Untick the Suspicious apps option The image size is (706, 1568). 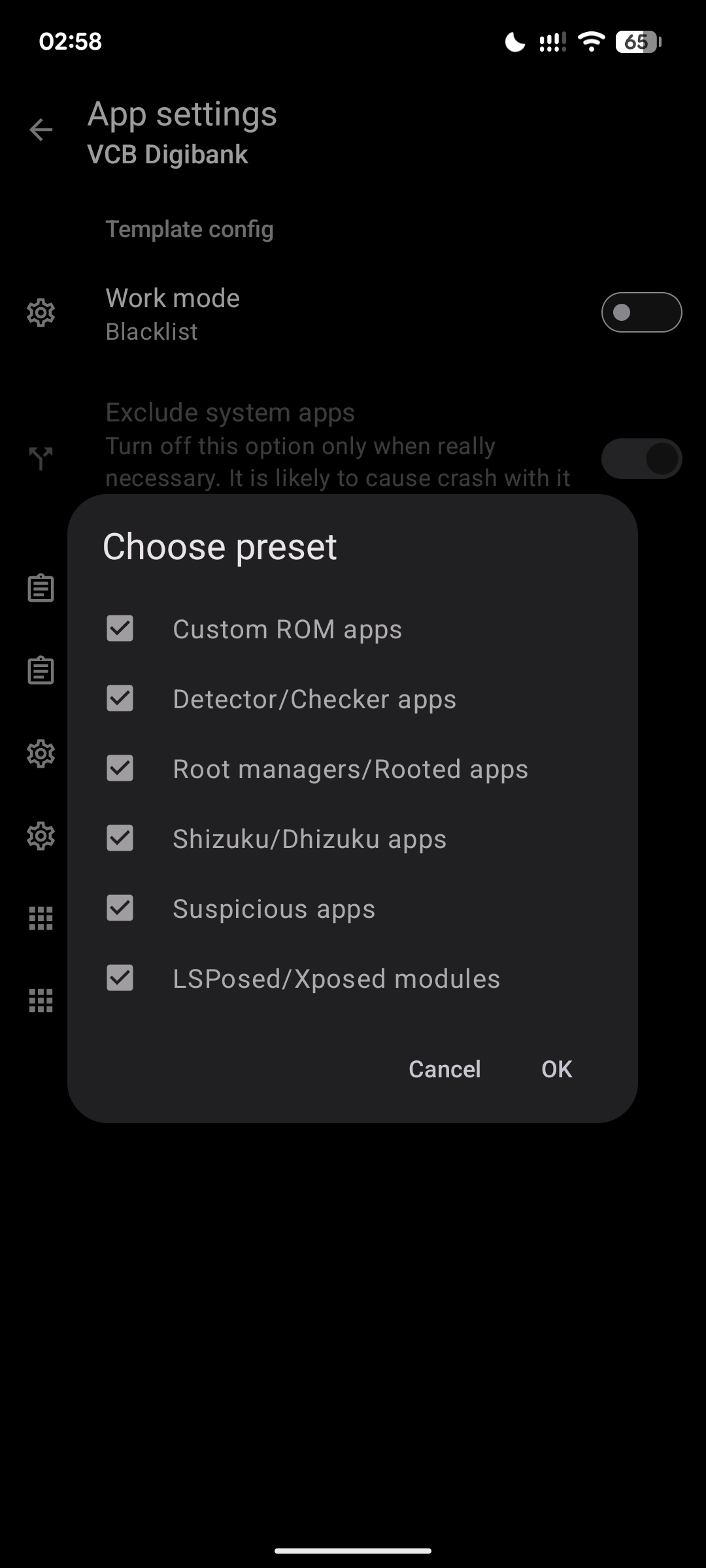(120, 908)
